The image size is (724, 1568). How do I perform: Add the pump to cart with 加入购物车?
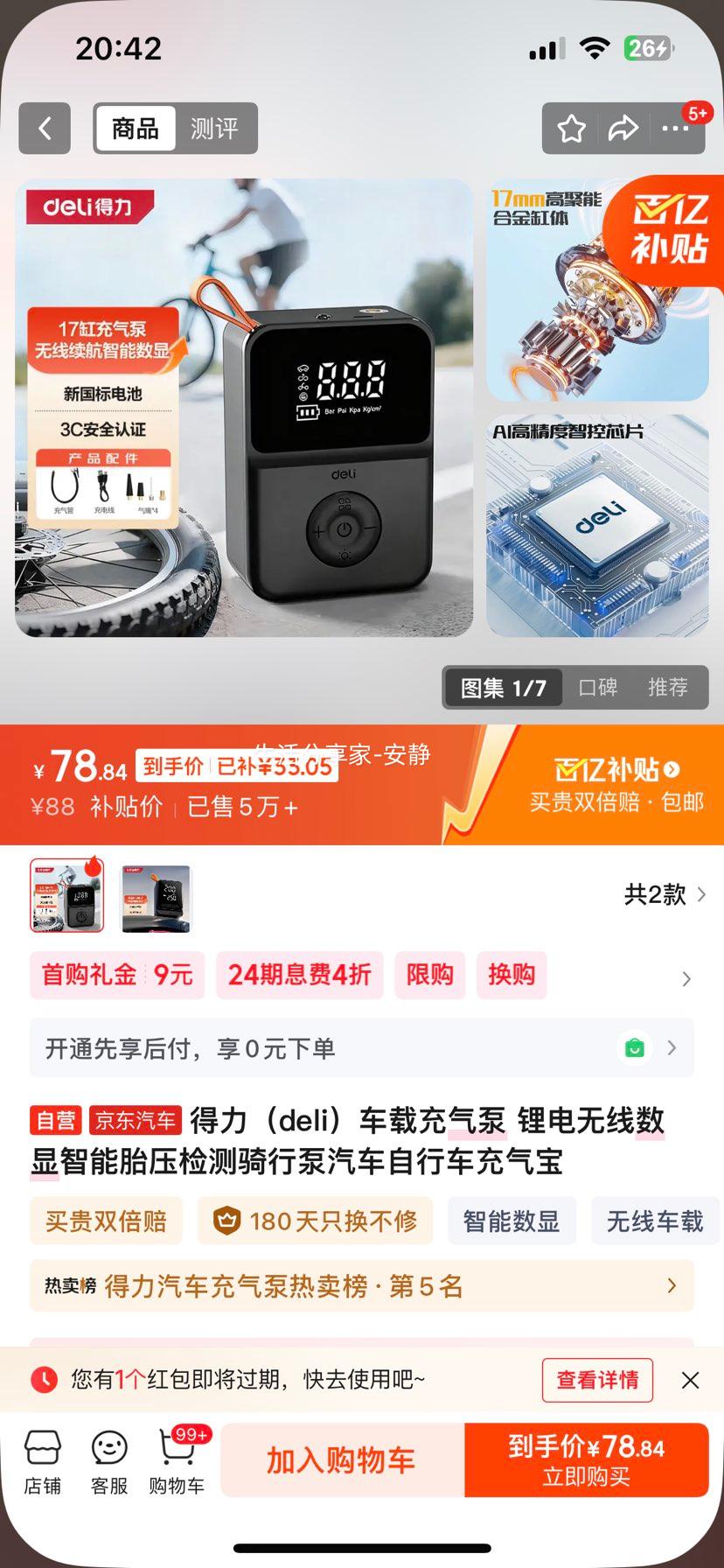341,1460
